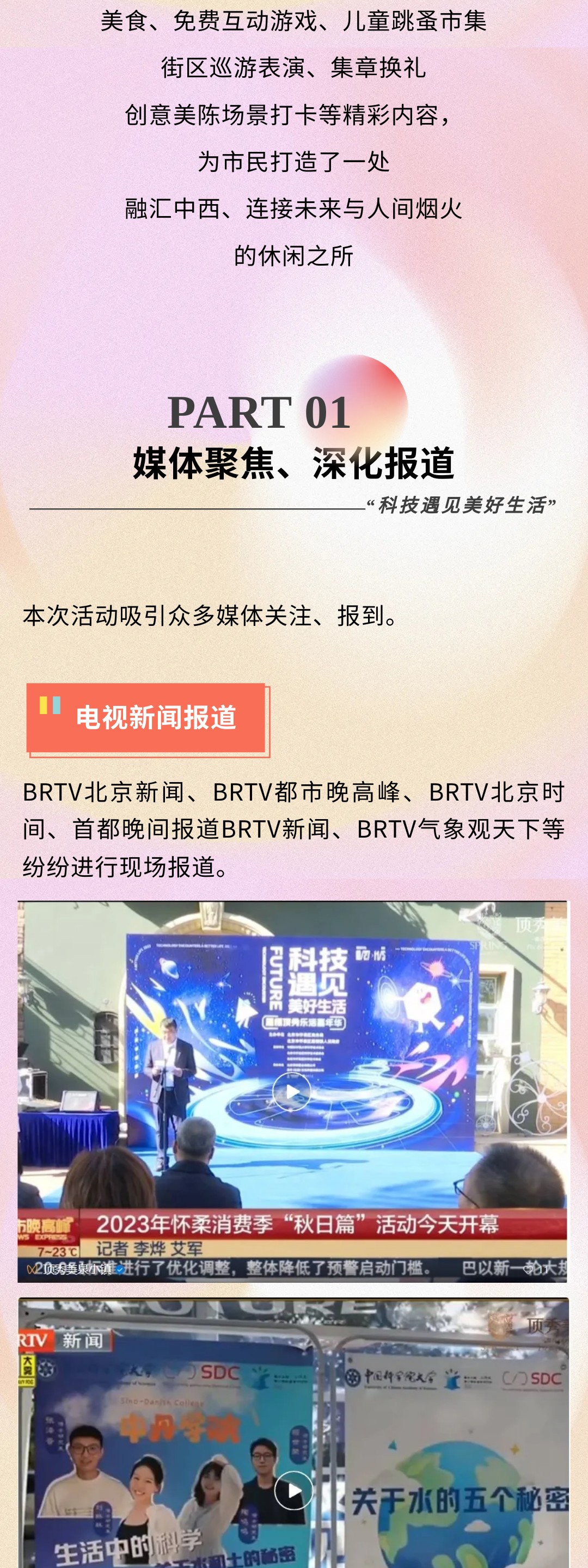The width and height of the screenshot is (588, 1568).
Task: Like the 怀柔消费季 video with the heart icon
Action: pyautogui.click(x=528, y=1270)
